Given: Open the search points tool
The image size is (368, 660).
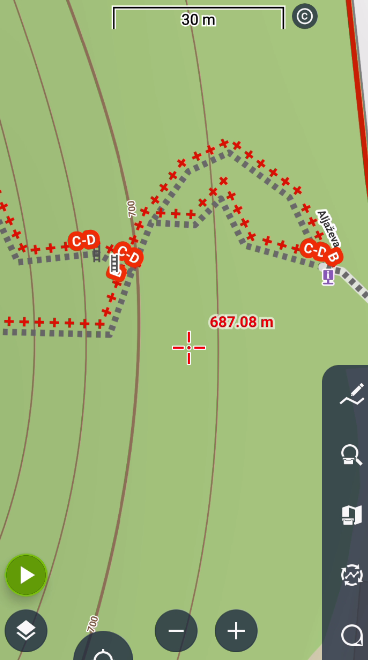Looking at the screenshot, I should pos(352,455).
